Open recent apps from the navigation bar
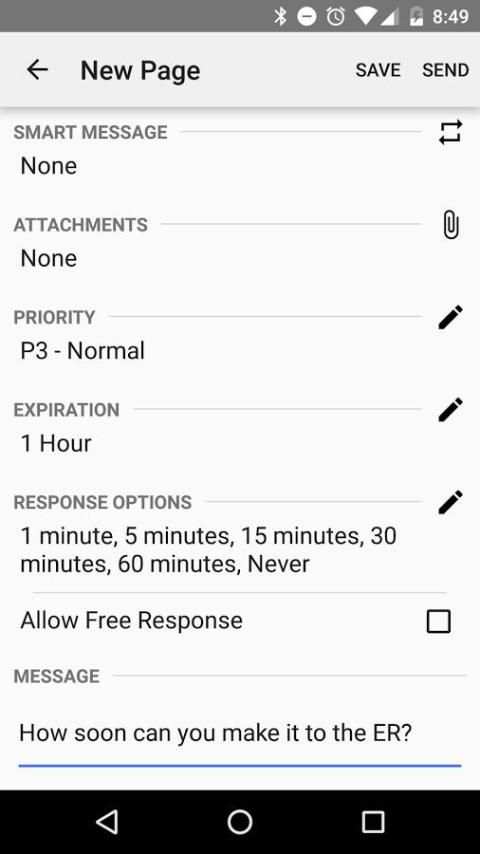The image size is (480, 854). pos(373,822)
